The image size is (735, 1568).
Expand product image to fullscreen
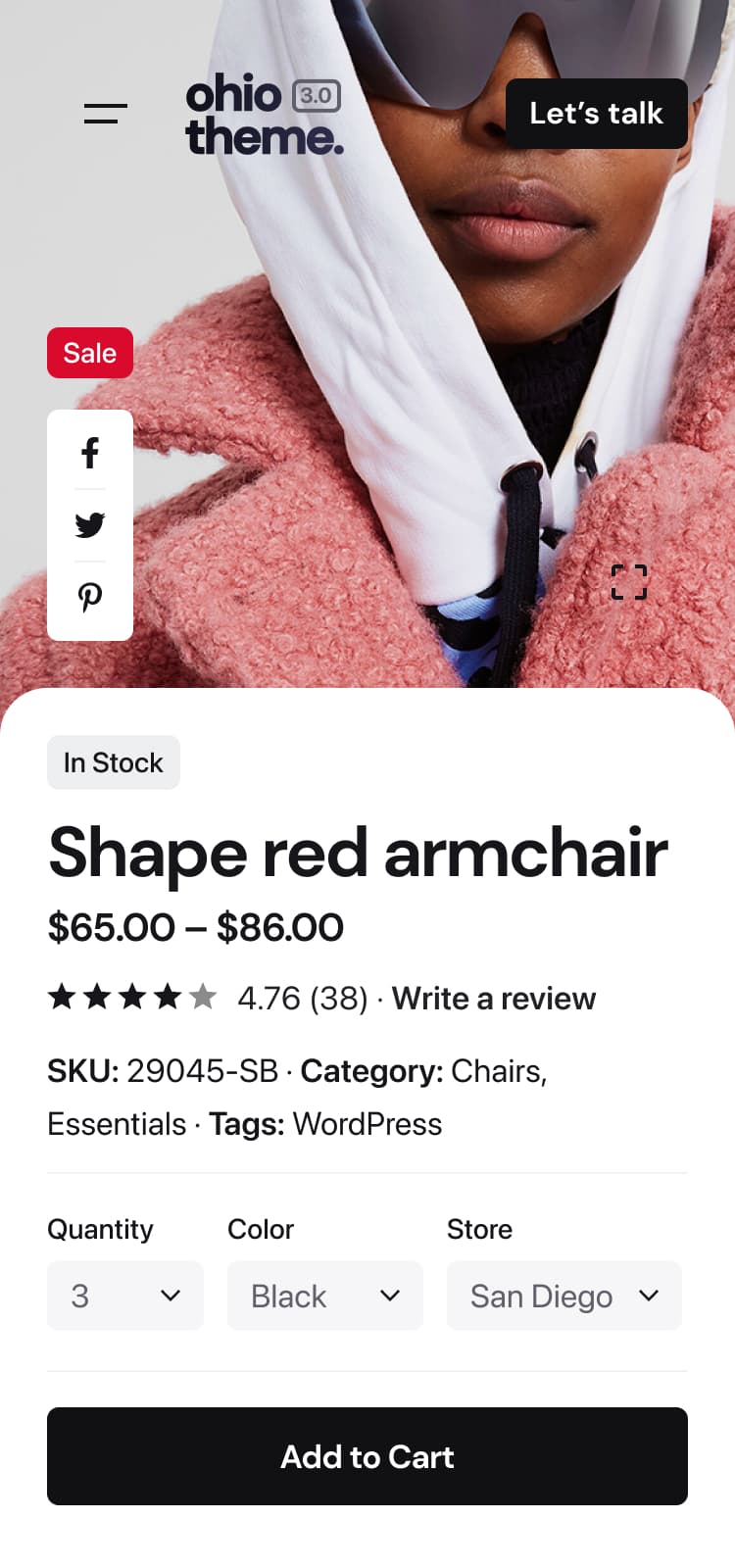(x=629, y=582)
